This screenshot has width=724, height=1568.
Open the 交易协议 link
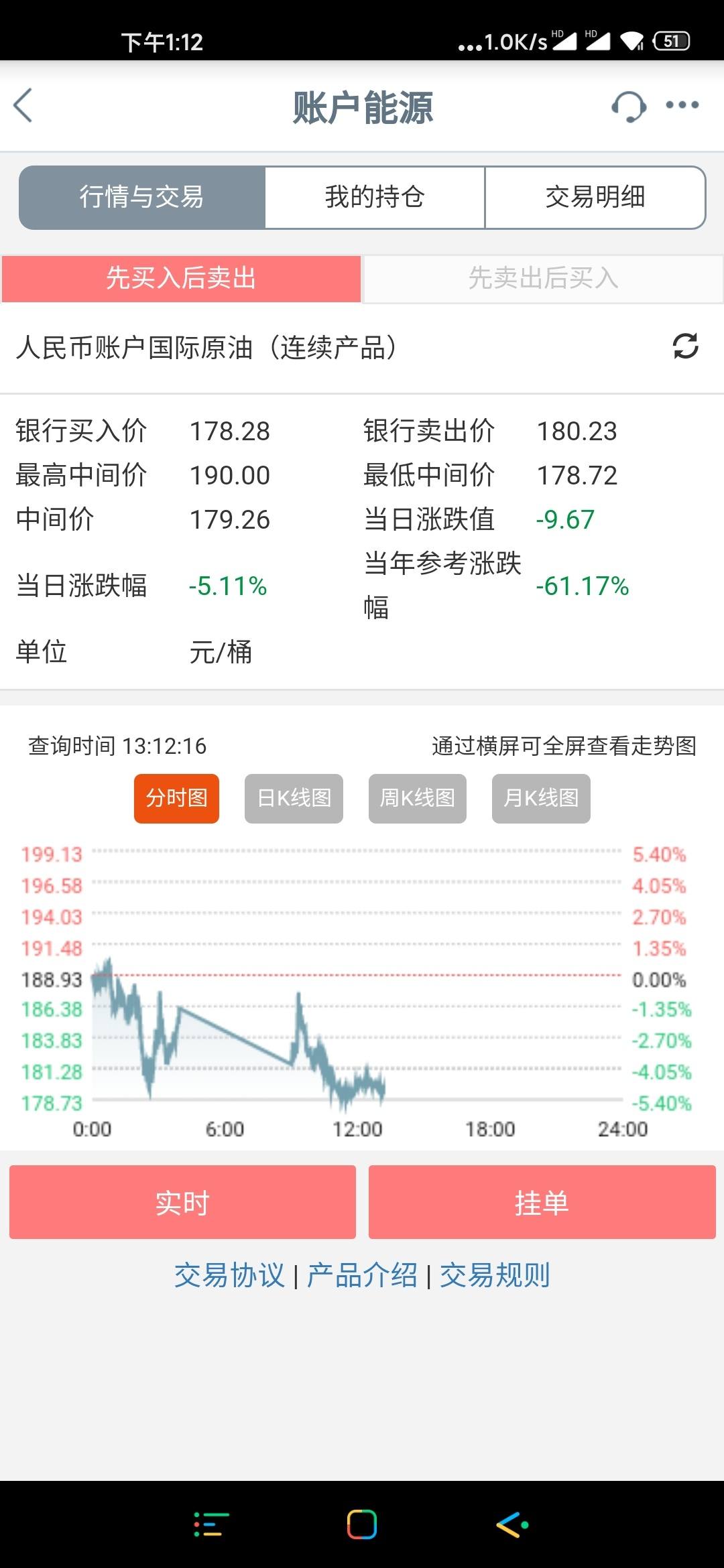tap(229, 1275)
